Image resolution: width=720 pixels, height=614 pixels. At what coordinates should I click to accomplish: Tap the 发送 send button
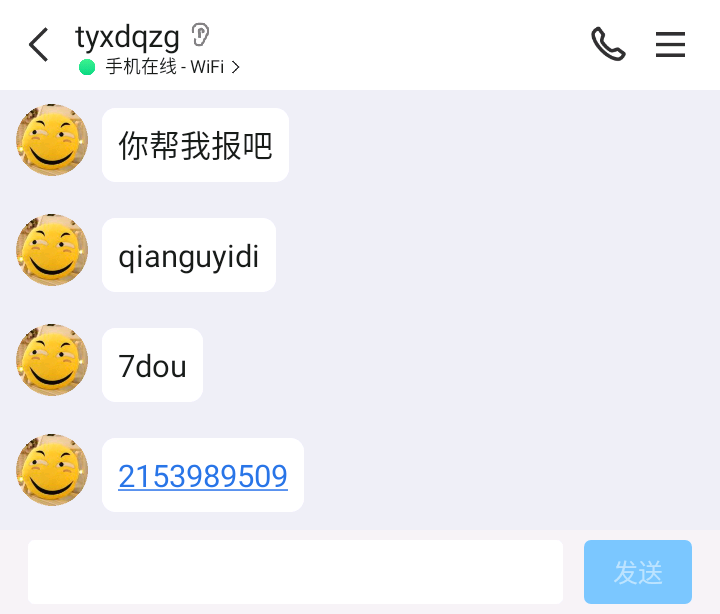638,572
